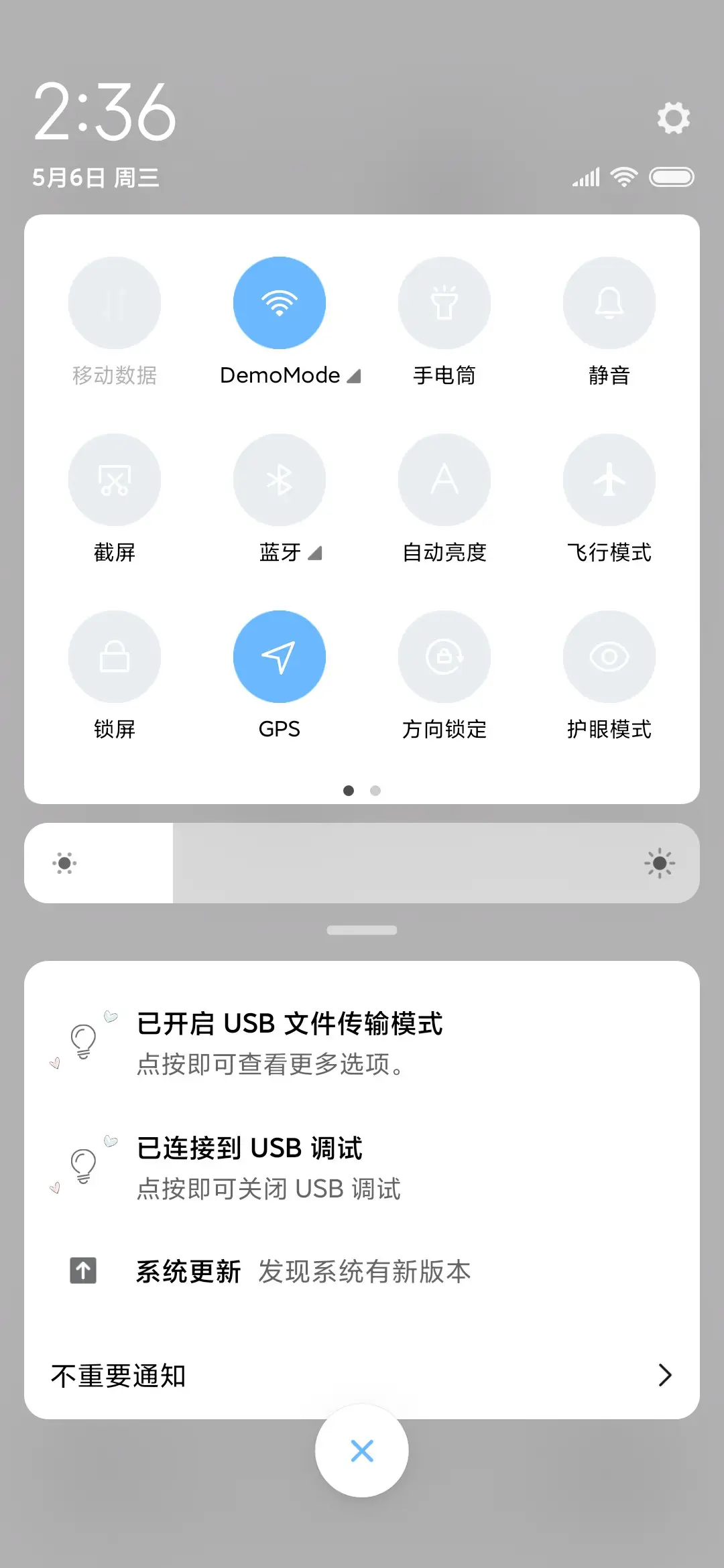Switch to the second quick settings page
Screen dimensions: 724x1568
click(x=375, y=791)
